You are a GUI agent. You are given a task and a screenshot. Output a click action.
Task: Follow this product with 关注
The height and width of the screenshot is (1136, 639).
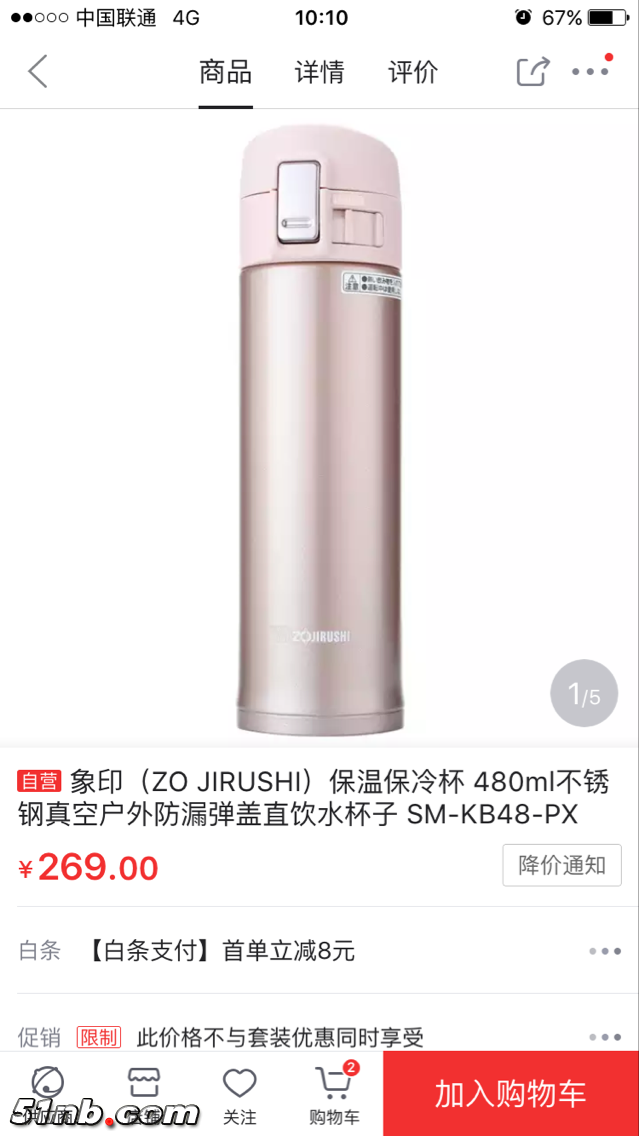[239, 1093]
